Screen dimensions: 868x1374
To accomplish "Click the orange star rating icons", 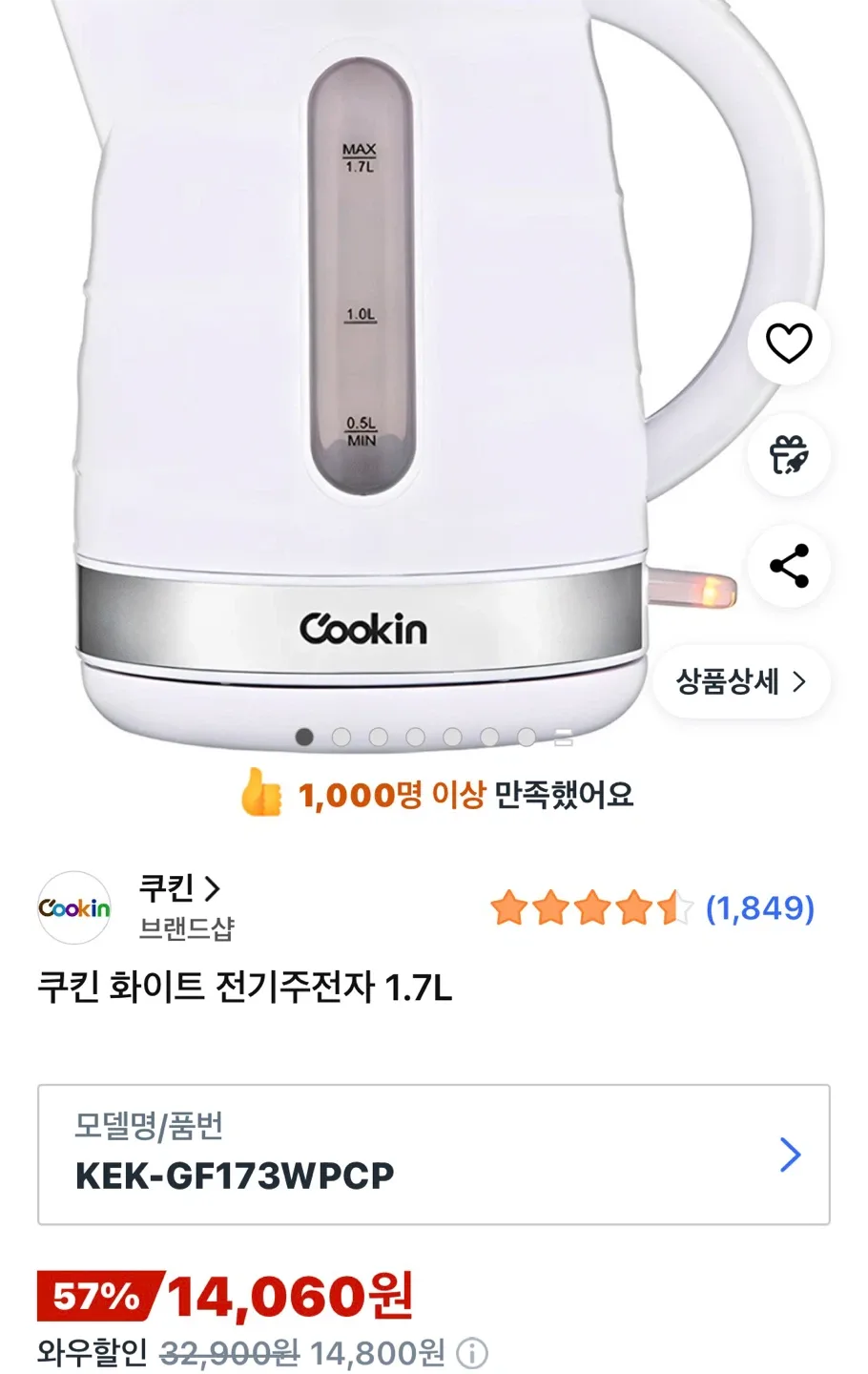I will [x=591, y=909].
